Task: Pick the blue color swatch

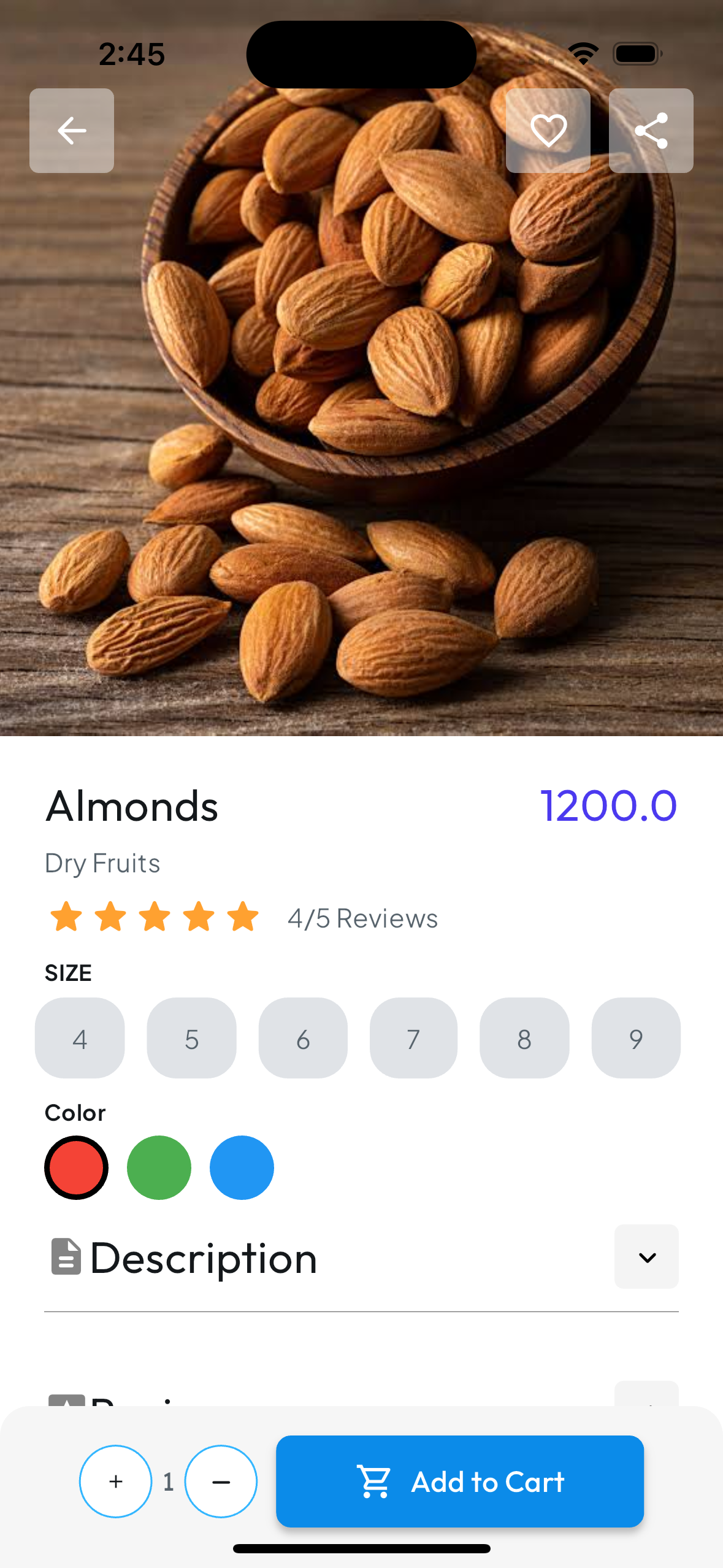Action: pos(242,1167)
